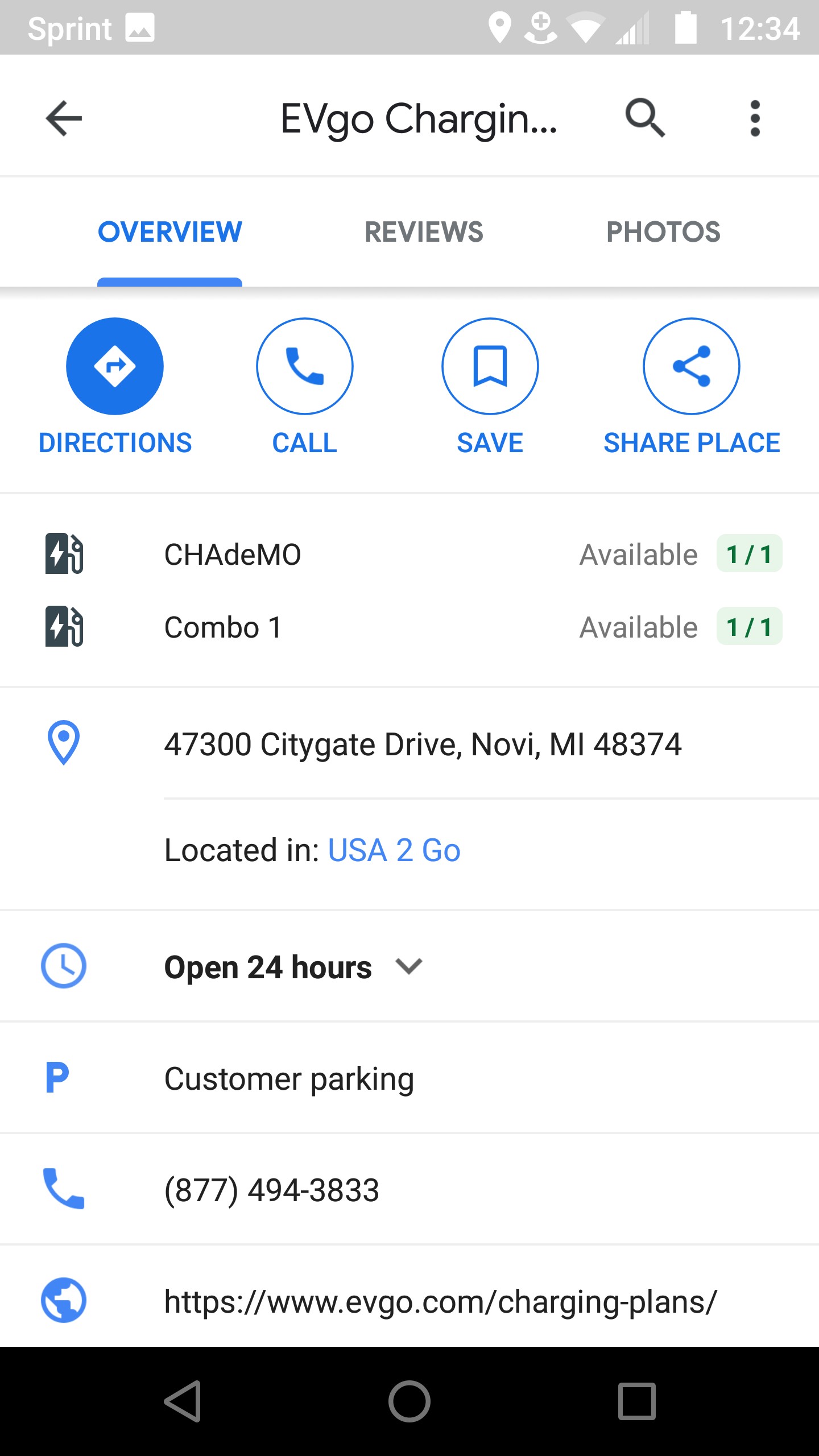Tap the location pin next to the address
The width and height of the screenshot is (819, 1456).
tap(63, 743)
